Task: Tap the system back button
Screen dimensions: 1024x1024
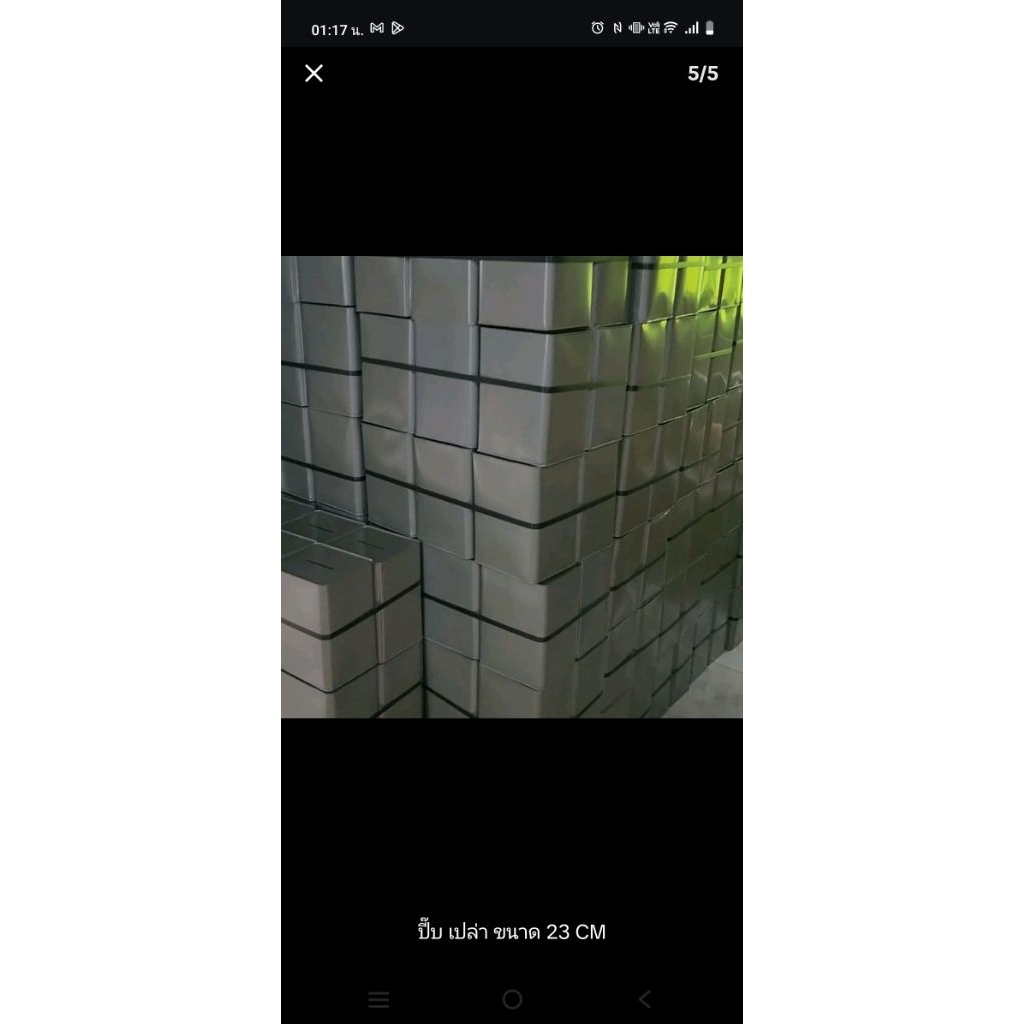Action: click(645, 999)
